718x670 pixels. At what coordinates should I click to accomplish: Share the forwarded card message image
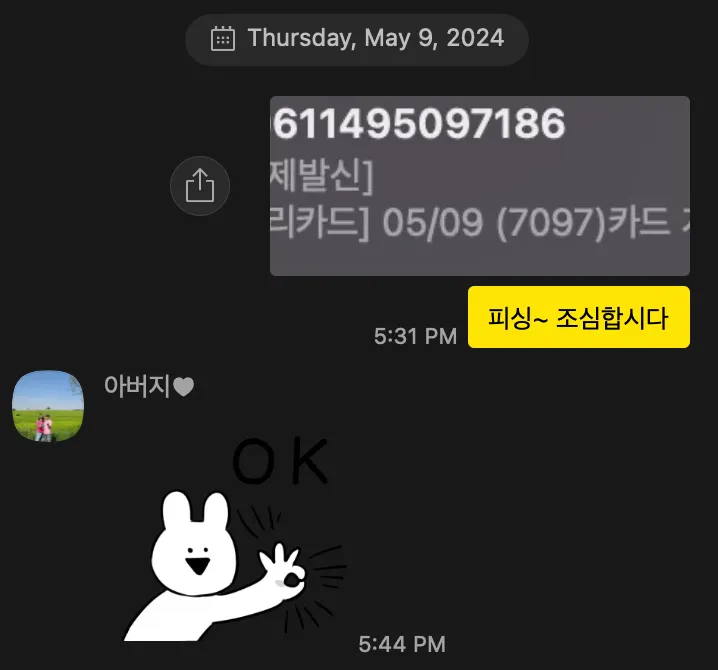(x=200, y=185)
